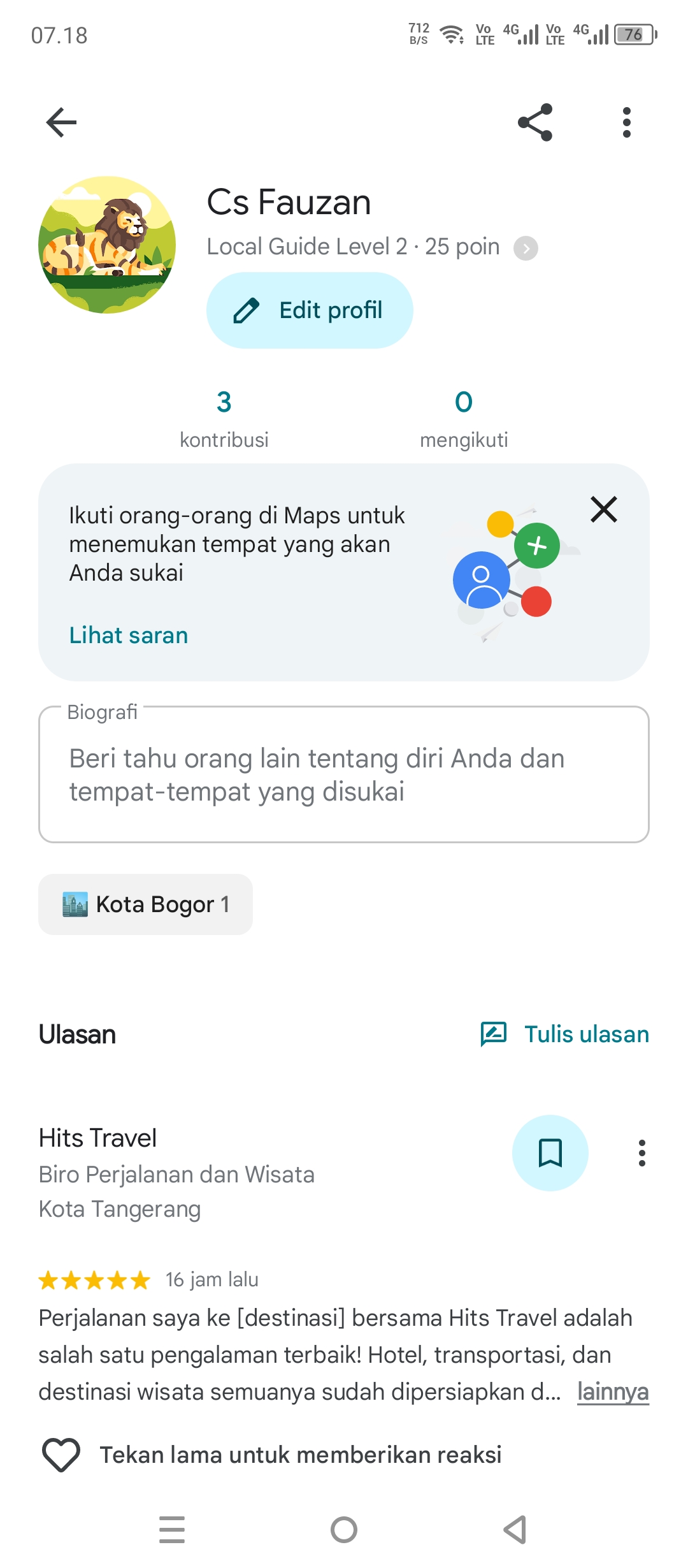Save Hits Travel with the bookmark icon
Screen dimensions: 688x1568
pos(550,1153)
